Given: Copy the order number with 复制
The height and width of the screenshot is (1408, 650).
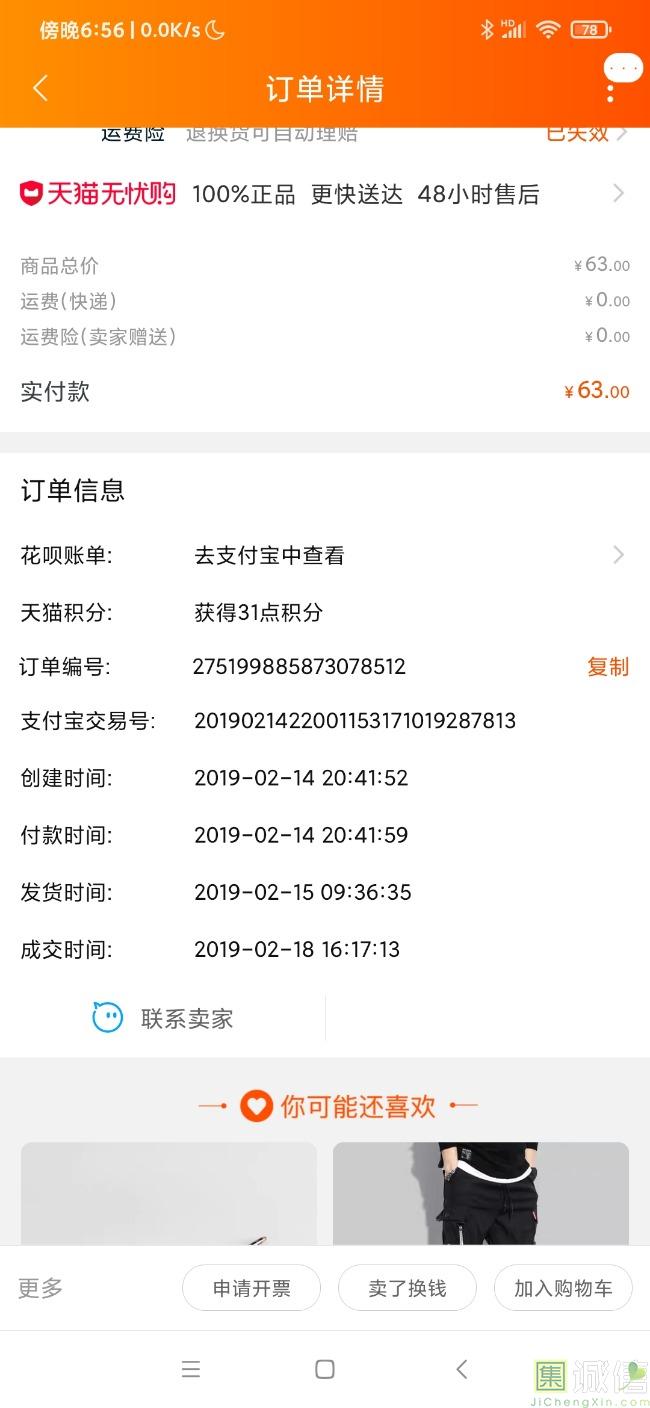Looking at the screenshot, I should point(607,667).
